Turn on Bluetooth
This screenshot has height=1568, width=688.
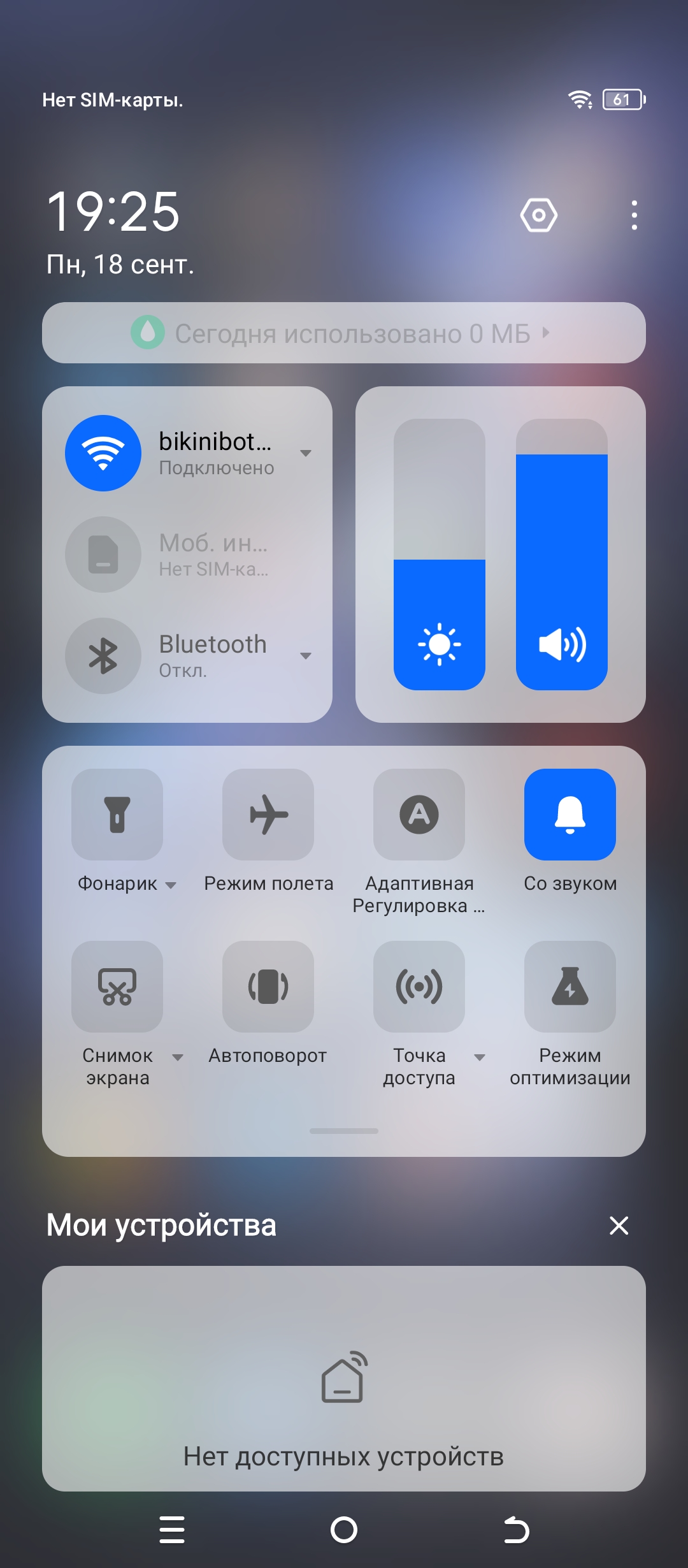(x=103, y=656)
